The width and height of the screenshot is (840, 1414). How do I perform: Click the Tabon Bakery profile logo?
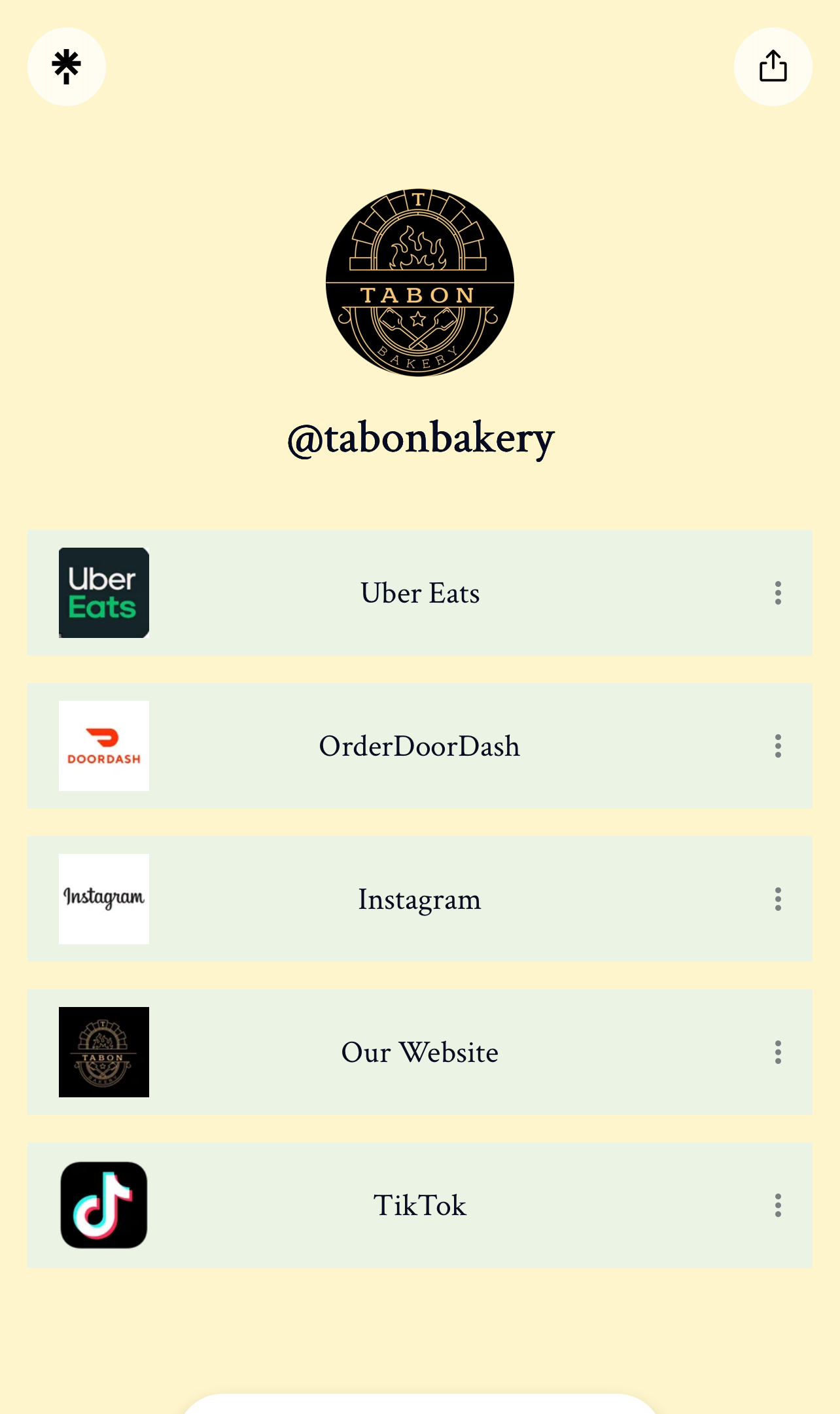[419, 281]
